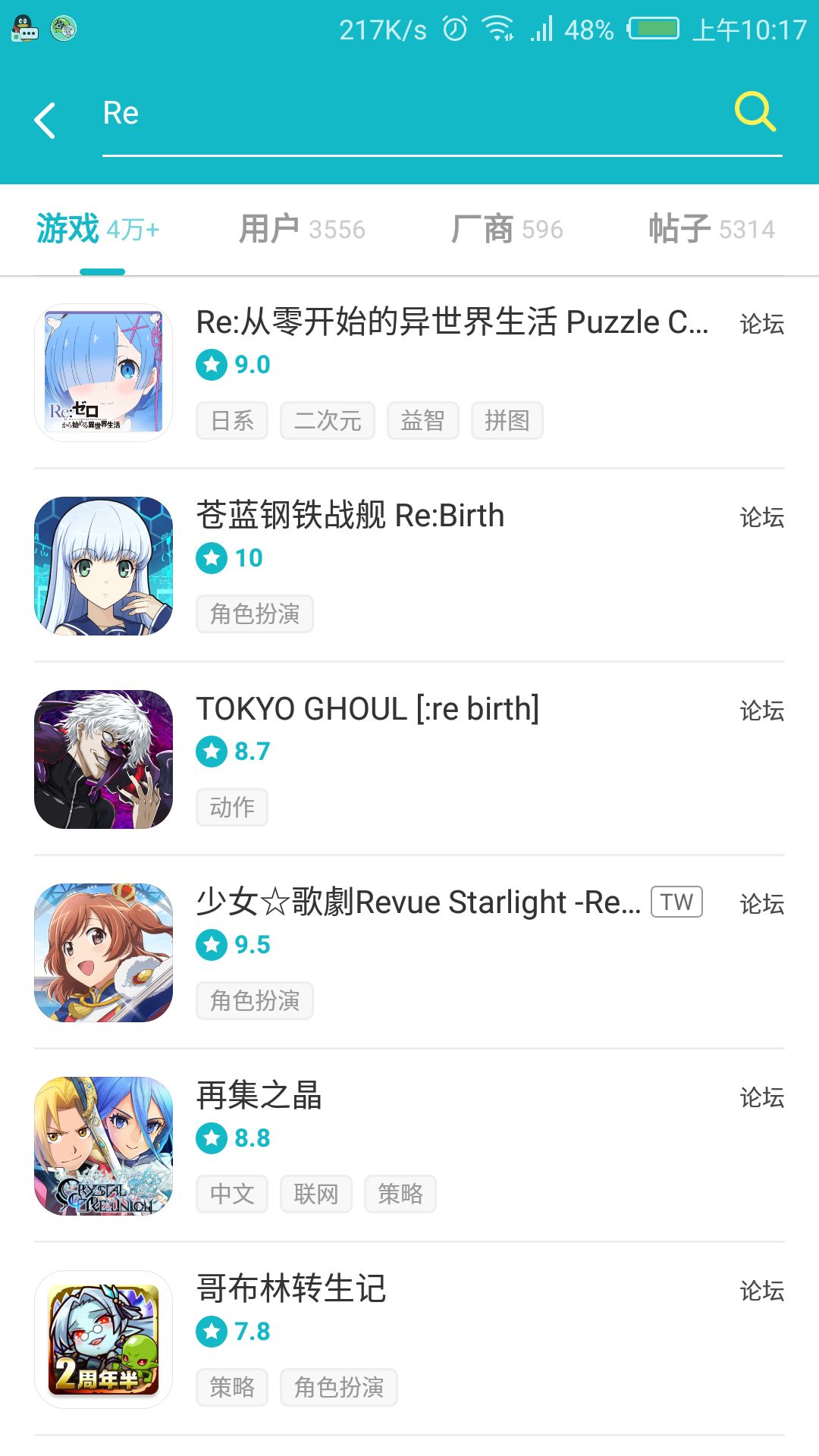Tap the star rating icon next to 9.0
This screenshot has height=1456, width=819.
(211, 365)
